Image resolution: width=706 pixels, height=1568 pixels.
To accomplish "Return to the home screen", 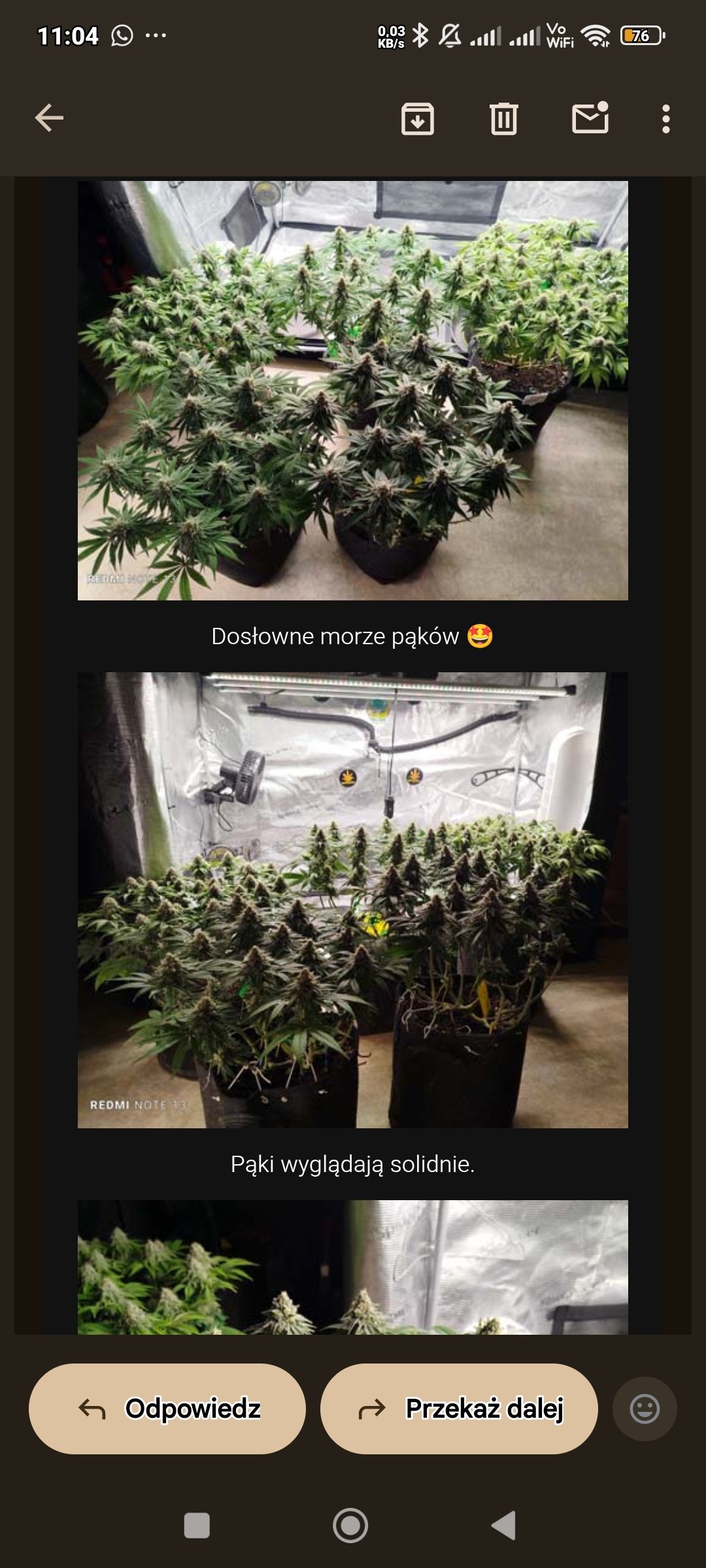I will 350,1526.
